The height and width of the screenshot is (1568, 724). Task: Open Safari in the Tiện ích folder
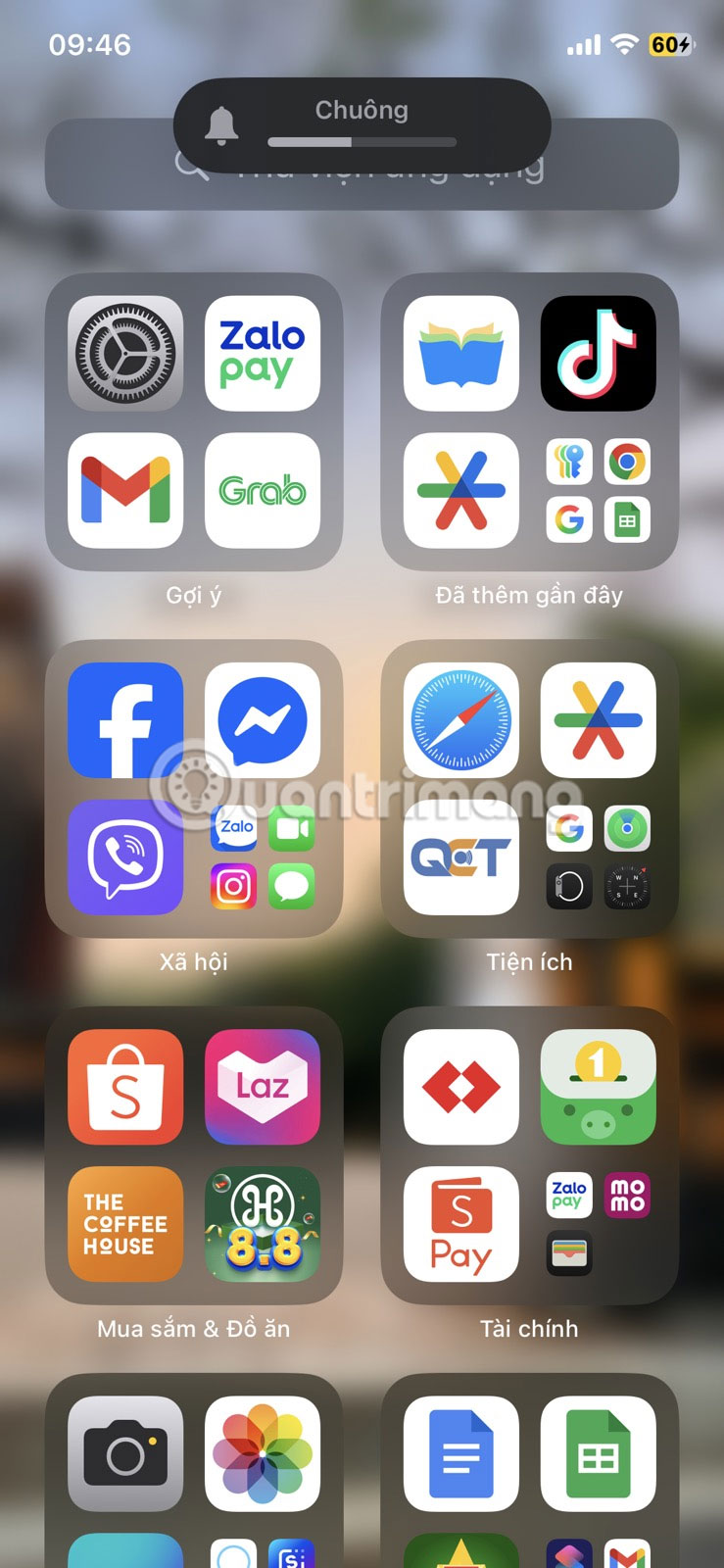pos(461,720)
